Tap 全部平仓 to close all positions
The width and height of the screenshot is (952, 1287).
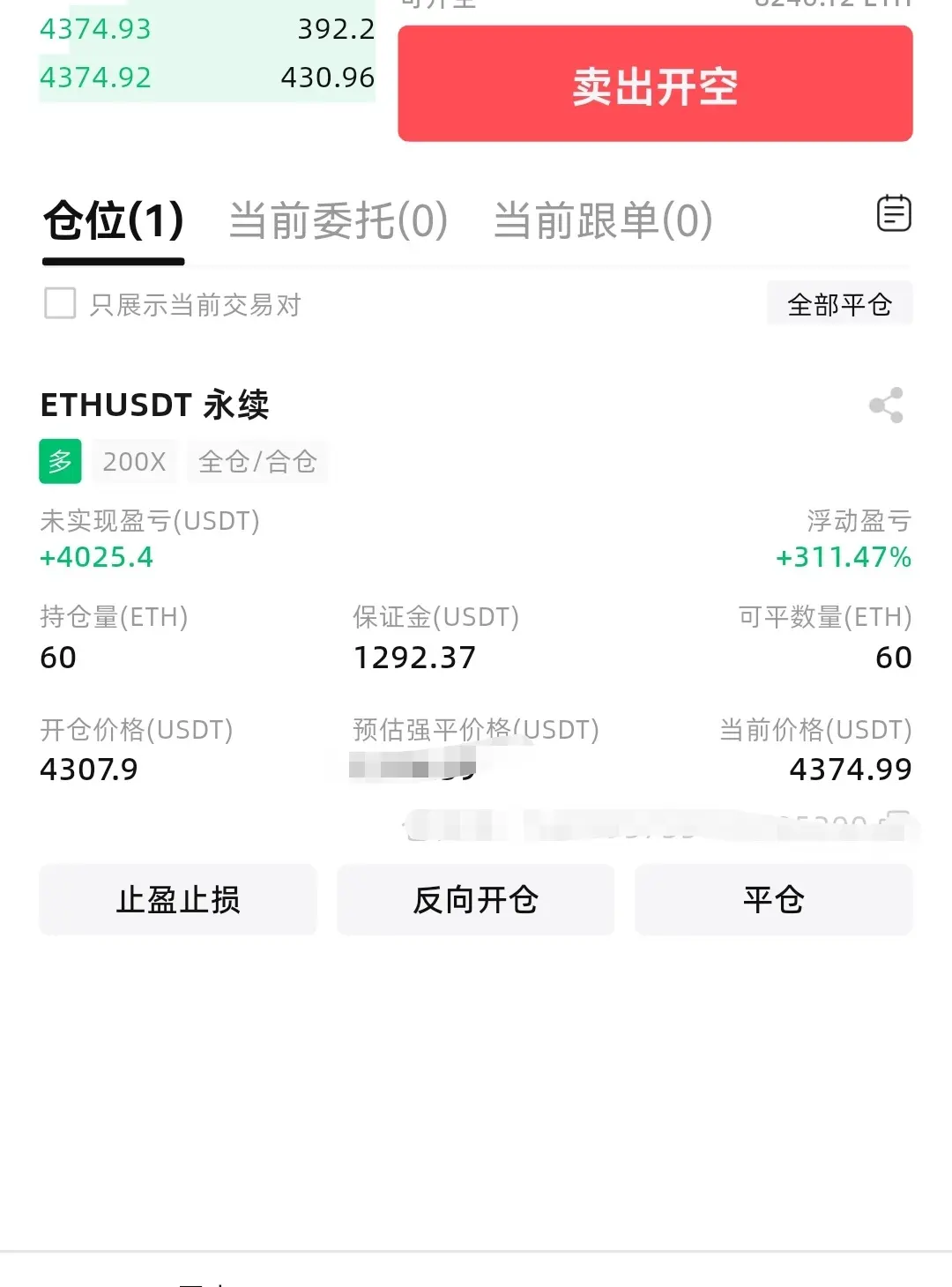pos(839,305)
